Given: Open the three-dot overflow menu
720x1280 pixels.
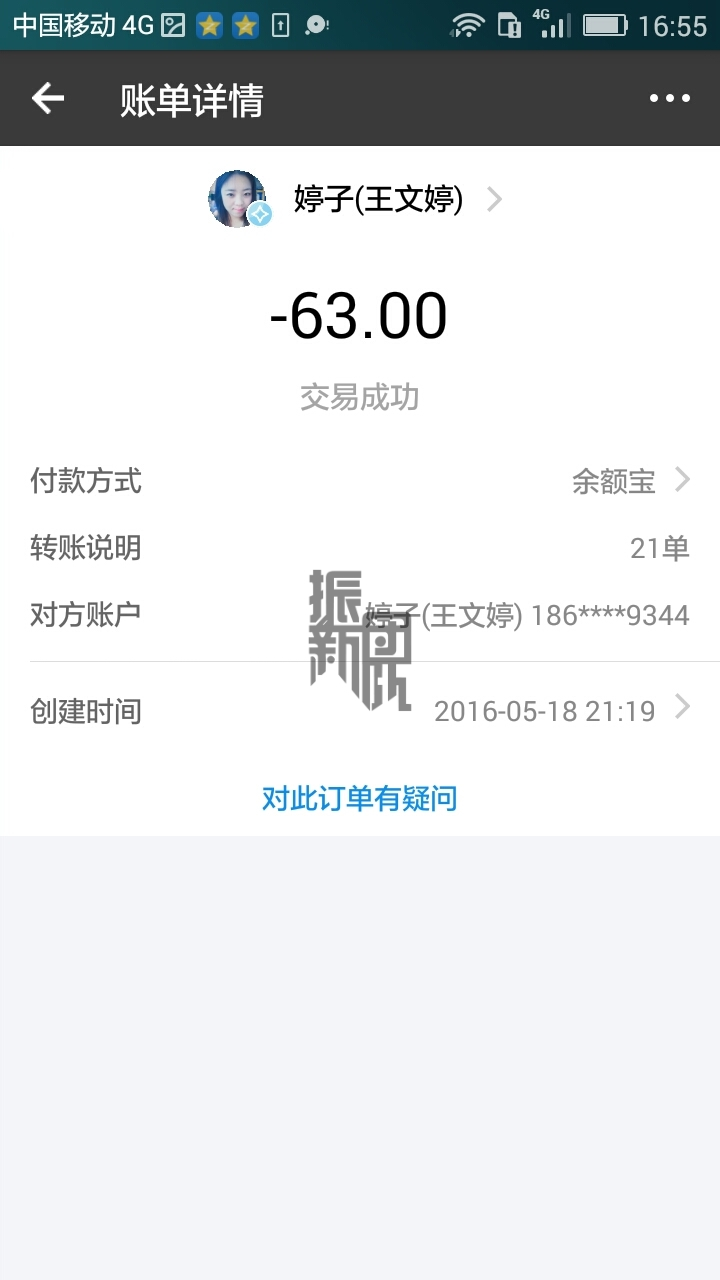Looking at the screenshot, I should (669, 98).
